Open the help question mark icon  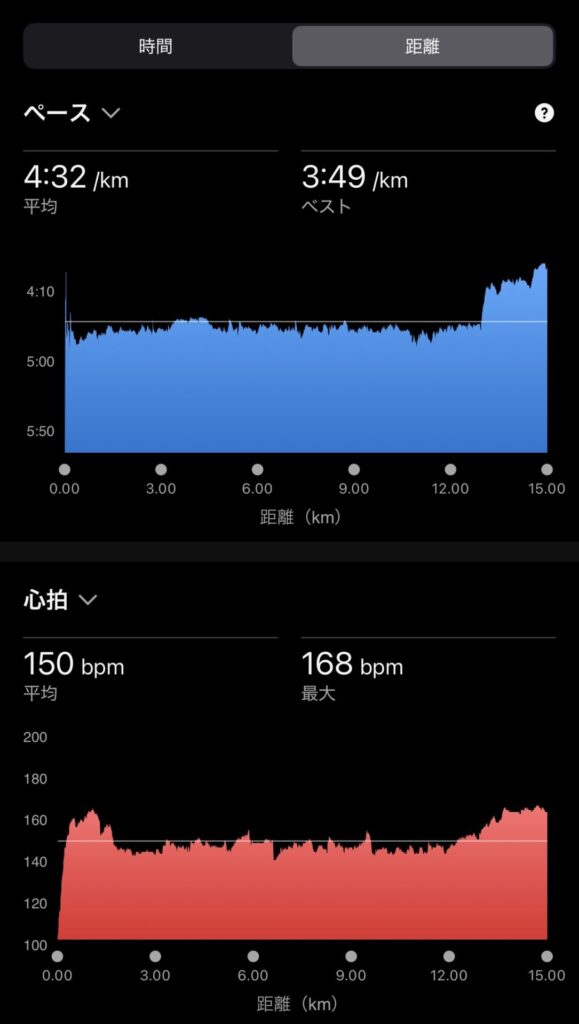coord(544,113)
